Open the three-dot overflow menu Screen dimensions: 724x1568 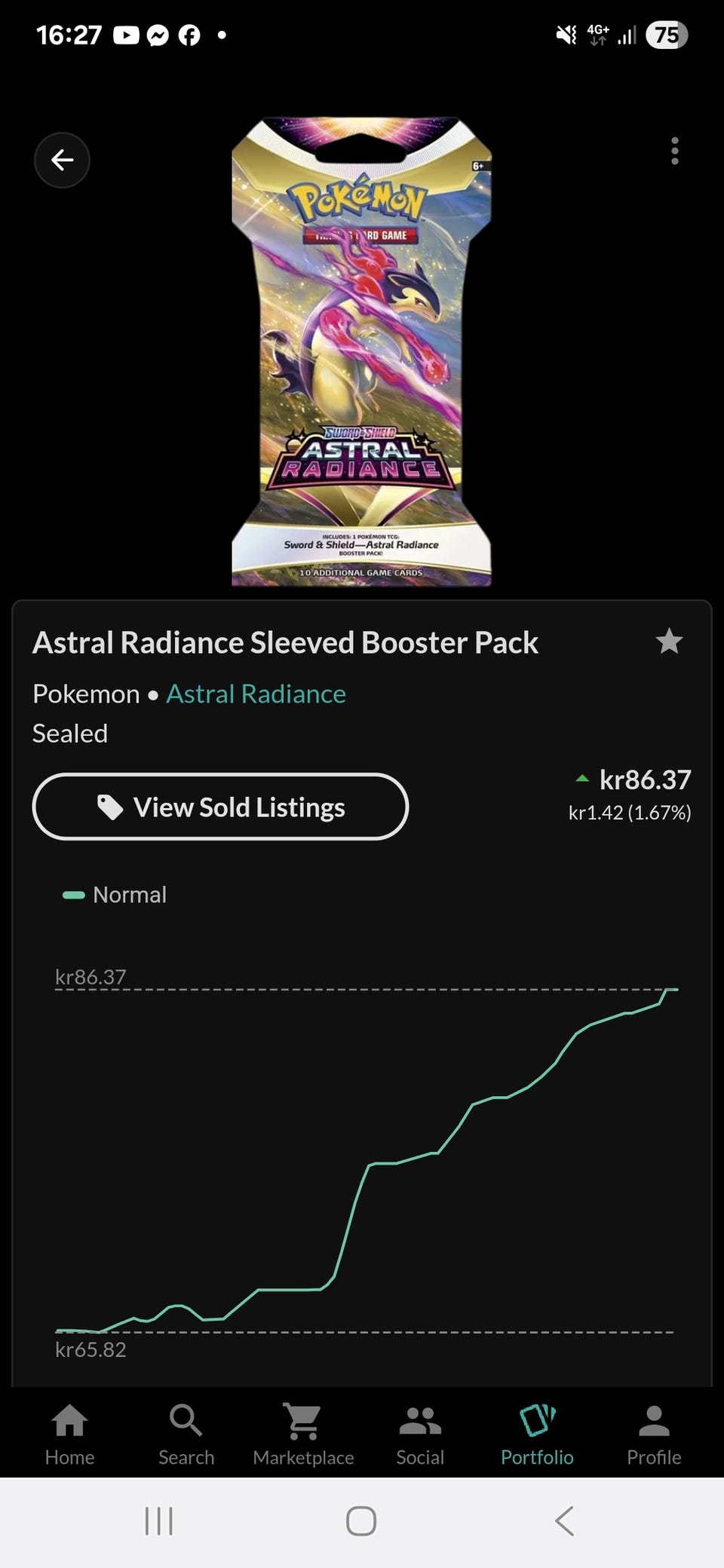[x=674, y=151]
